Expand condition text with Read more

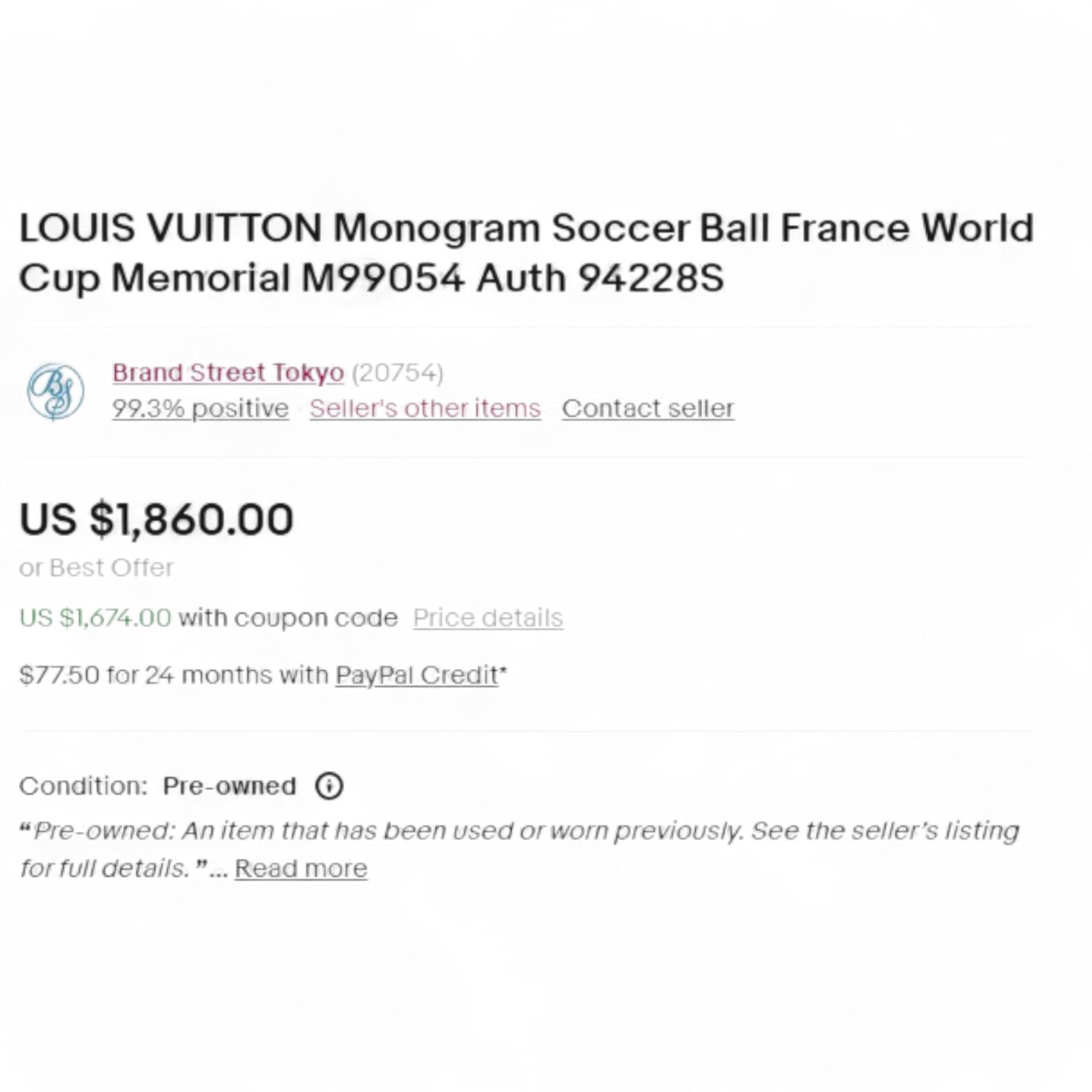[x=301, y=868]
